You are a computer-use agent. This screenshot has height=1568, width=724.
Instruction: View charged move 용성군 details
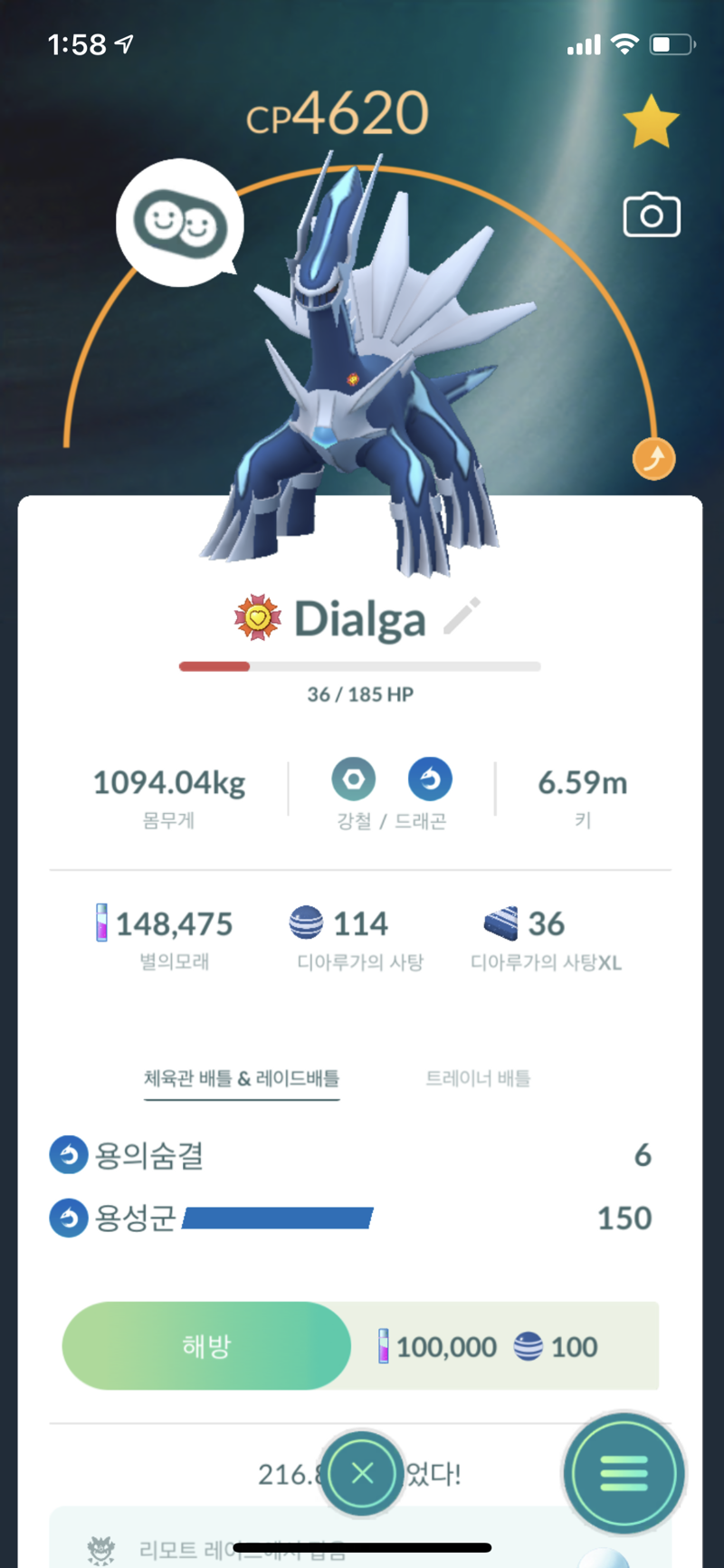tap(136, 1219)
